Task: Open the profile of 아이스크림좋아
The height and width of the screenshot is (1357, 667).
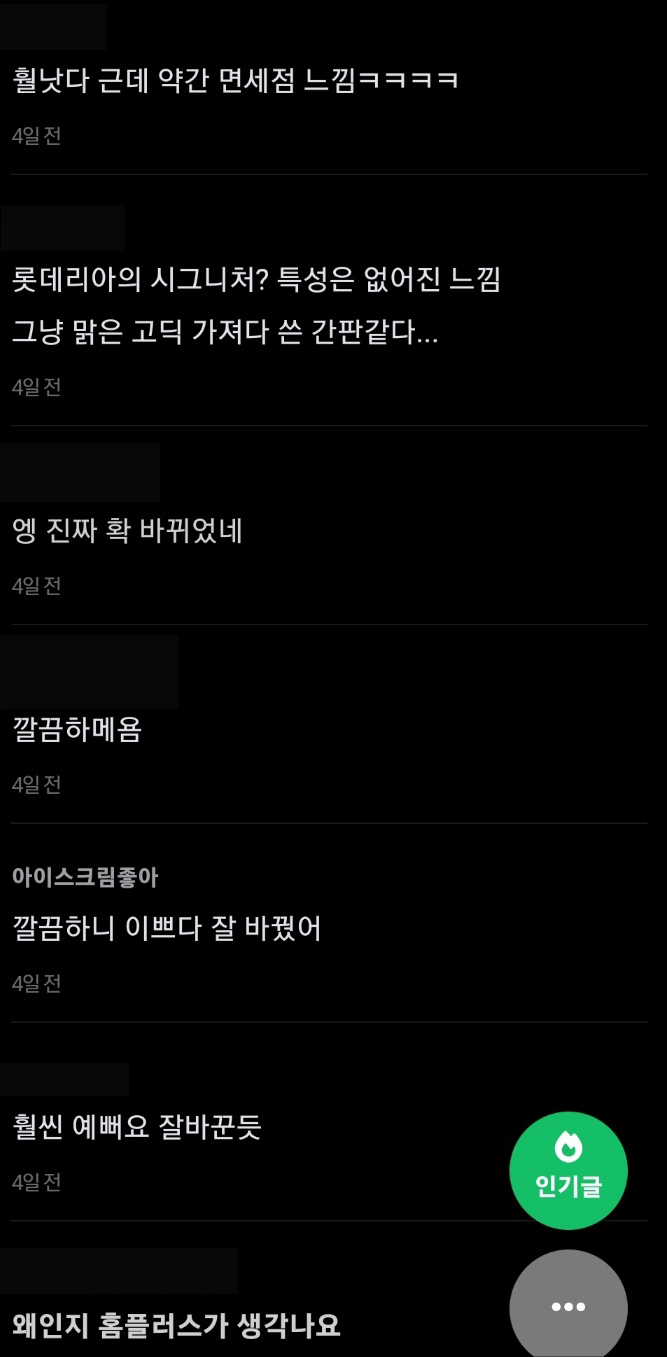Action: coord(85,877)
